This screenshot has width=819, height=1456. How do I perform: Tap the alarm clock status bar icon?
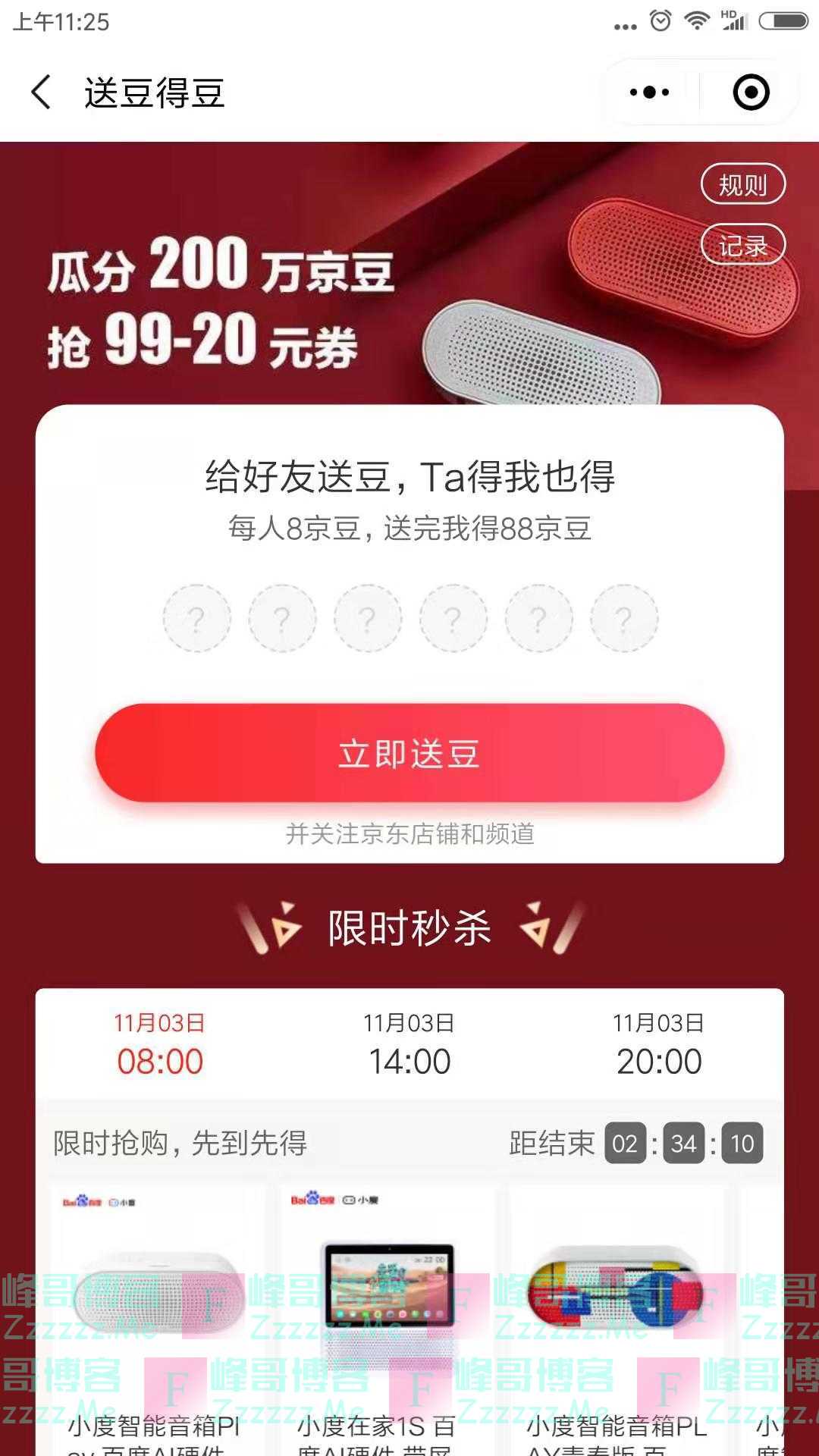(x=659, y=23)
